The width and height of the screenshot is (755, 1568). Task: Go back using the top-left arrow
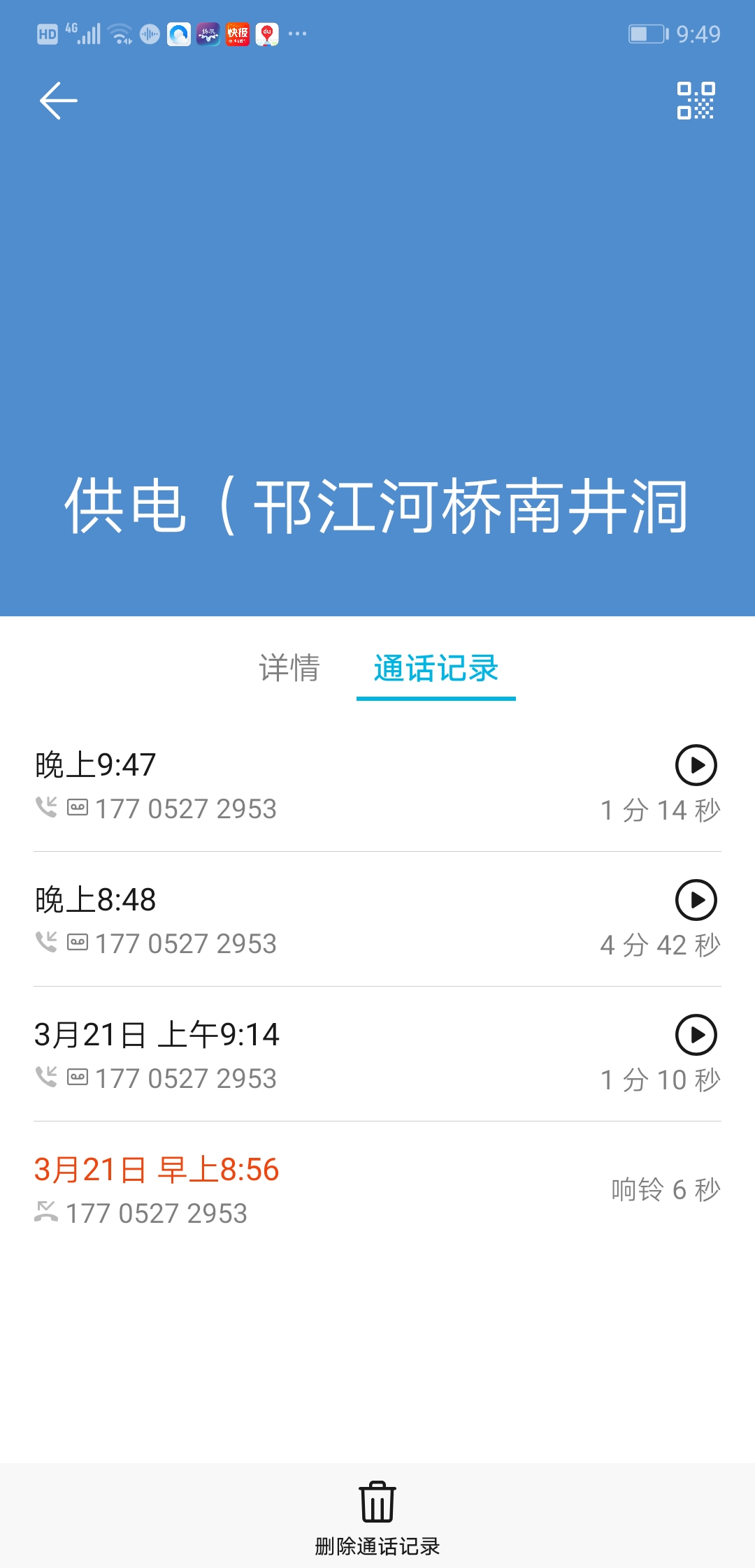[58, 101]
